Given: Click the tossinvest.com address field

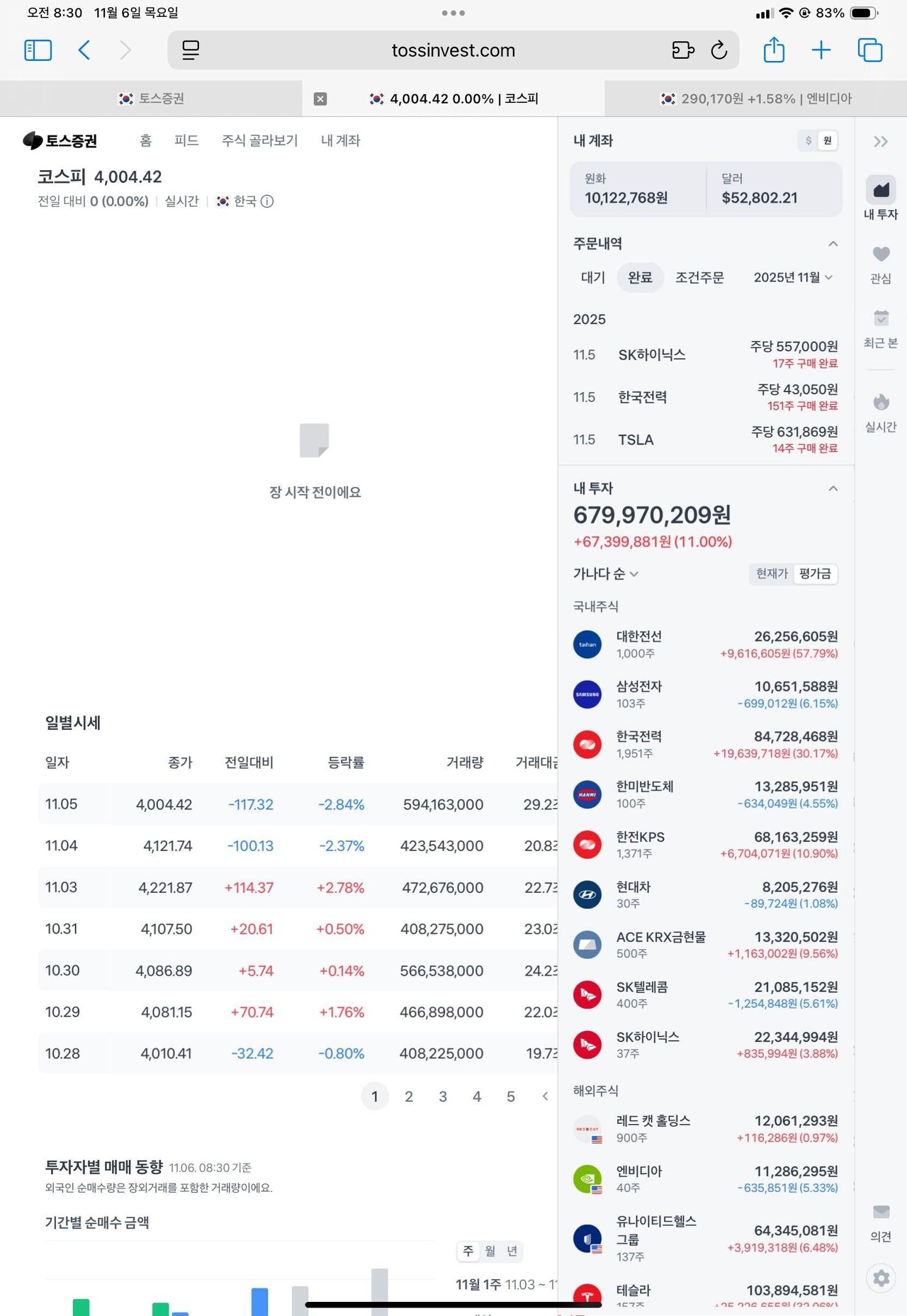Looking at the screenshot, I should click(x=453, y=50).
